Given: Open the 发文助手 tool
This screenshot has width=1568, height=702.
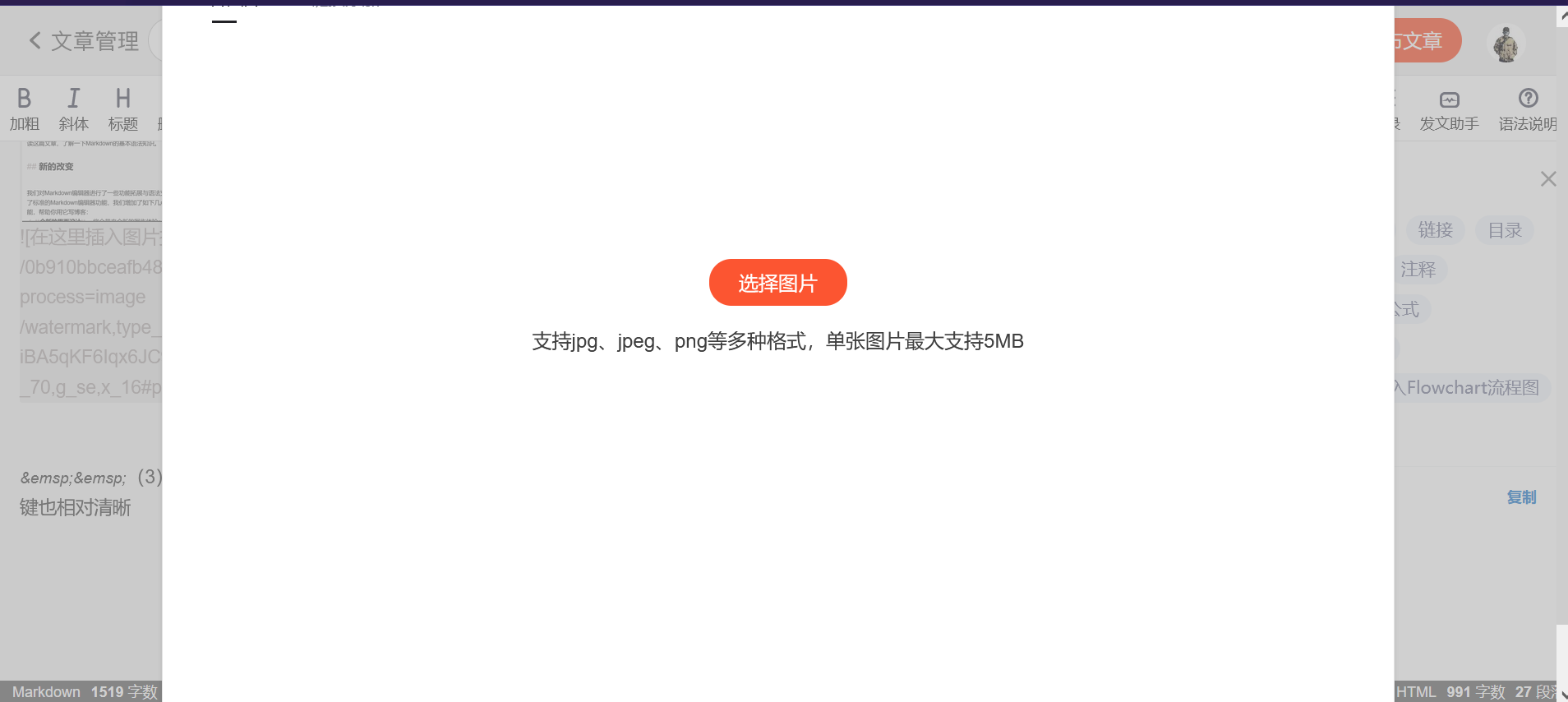Looking at the screenshot, I should coord(1449,109).
